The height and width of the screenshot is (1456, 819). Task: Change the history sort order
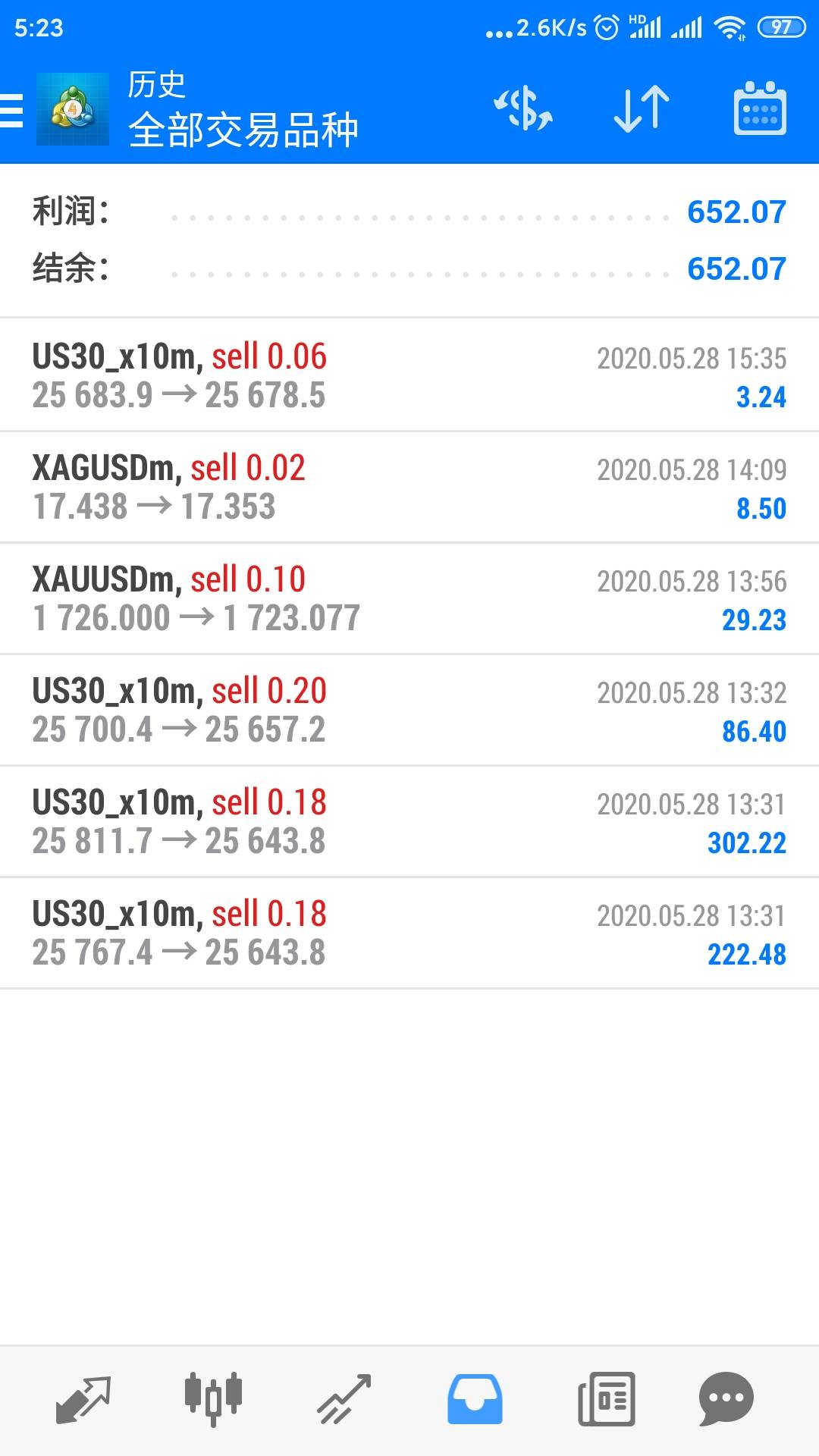[641, 109]
